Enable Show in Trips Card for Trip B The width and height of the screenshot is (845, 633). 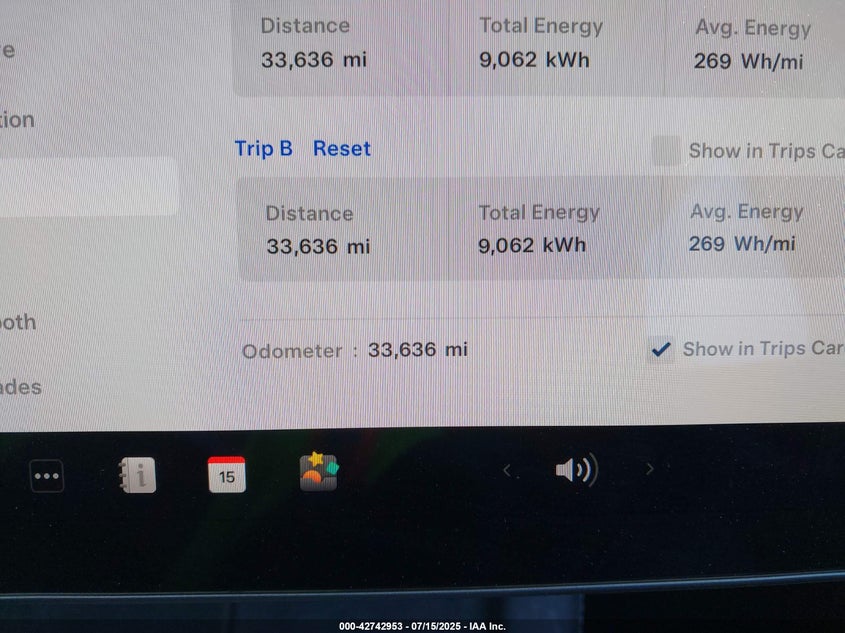pyautogui.click(x=666, y=151)
